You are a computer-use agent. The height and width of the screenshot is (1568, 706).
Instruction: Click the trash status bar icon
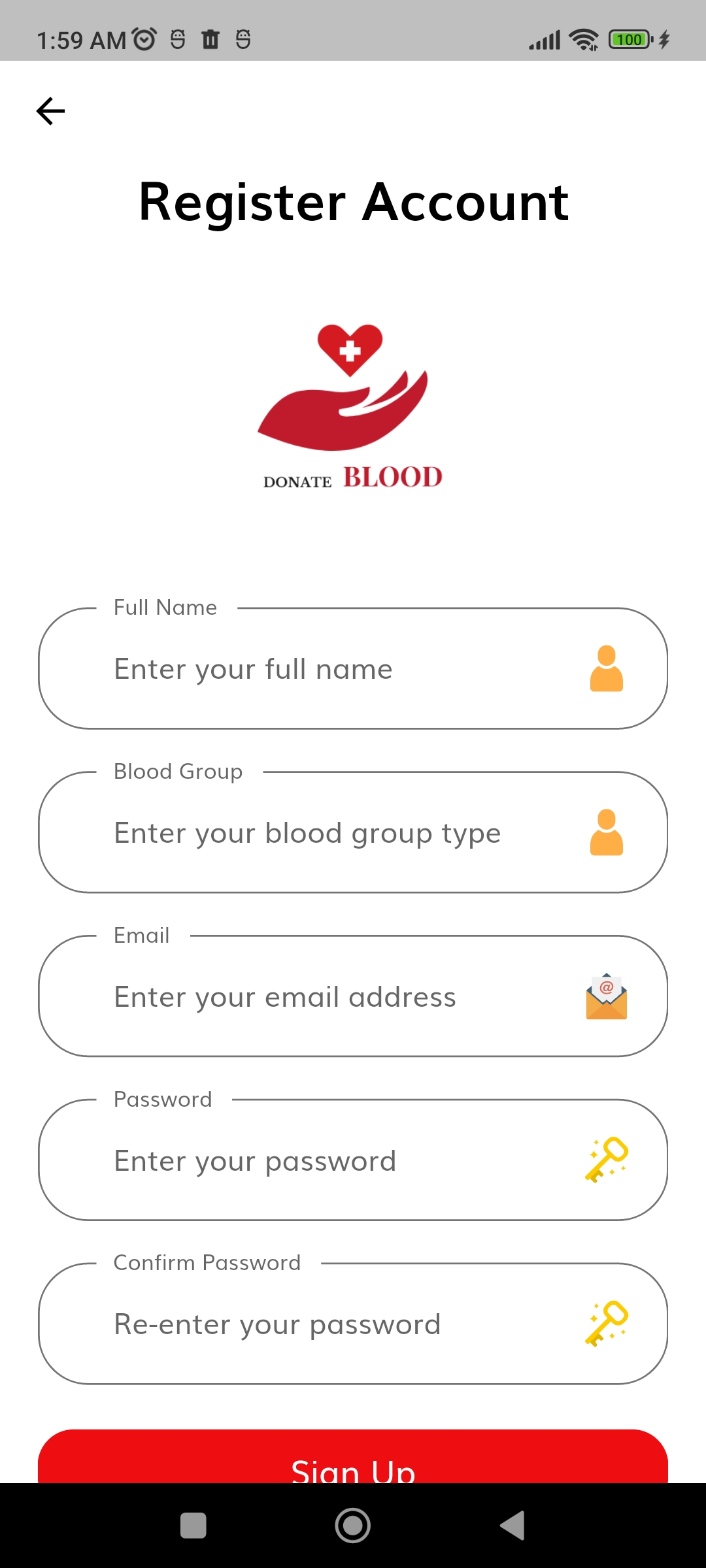pyautogui.click(x=211, y=38)
